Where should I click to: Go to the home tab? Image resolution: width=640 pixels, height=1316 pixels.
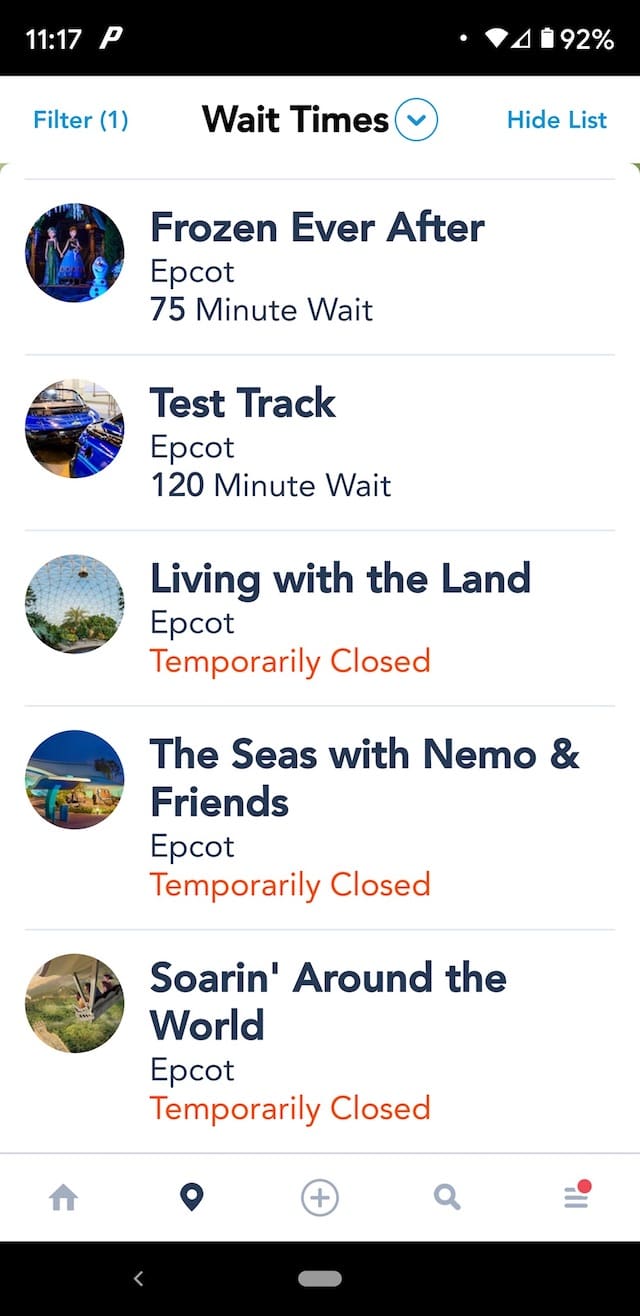64,1197
